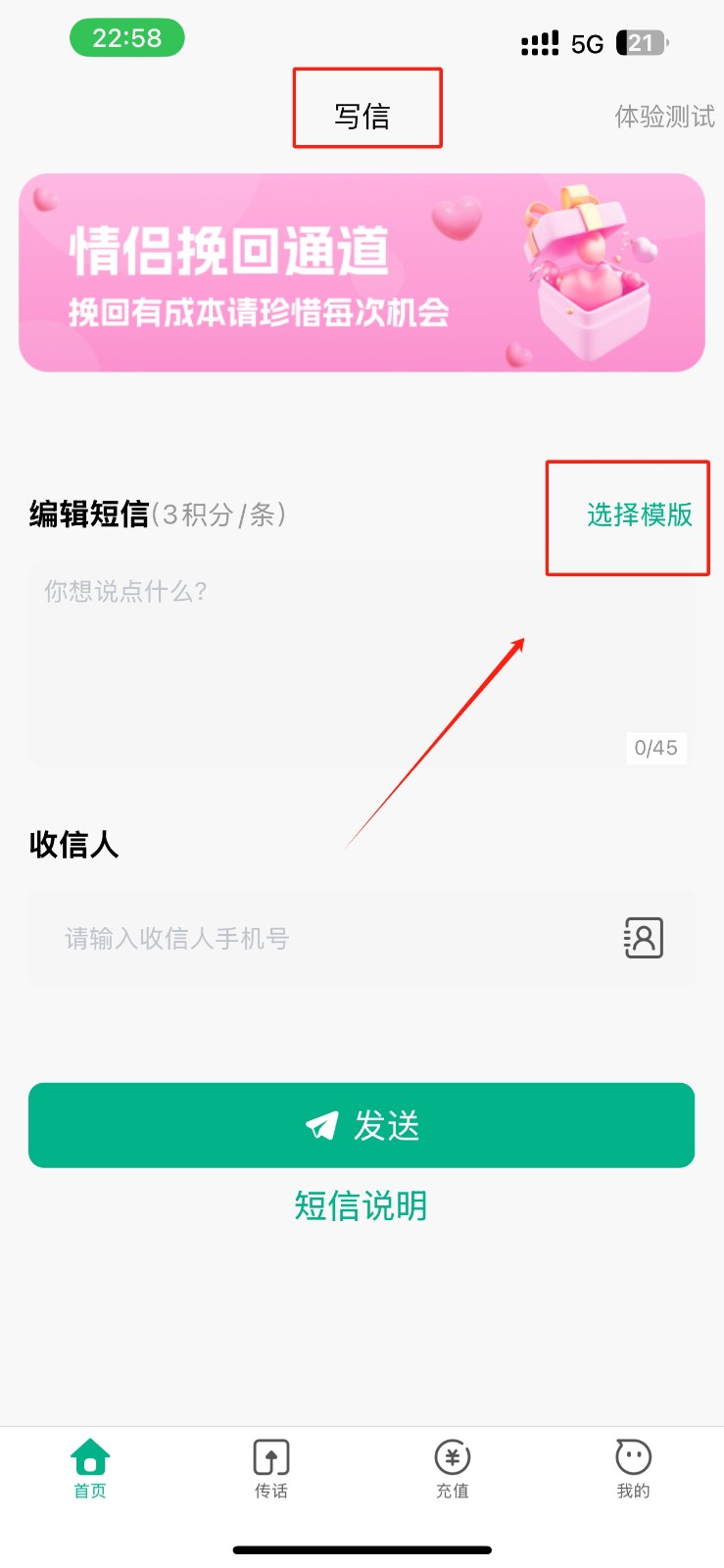Open the 体验测试 link in the header
The height and width of the screenshot is (1568, 724).
click(x=664, y=117)
